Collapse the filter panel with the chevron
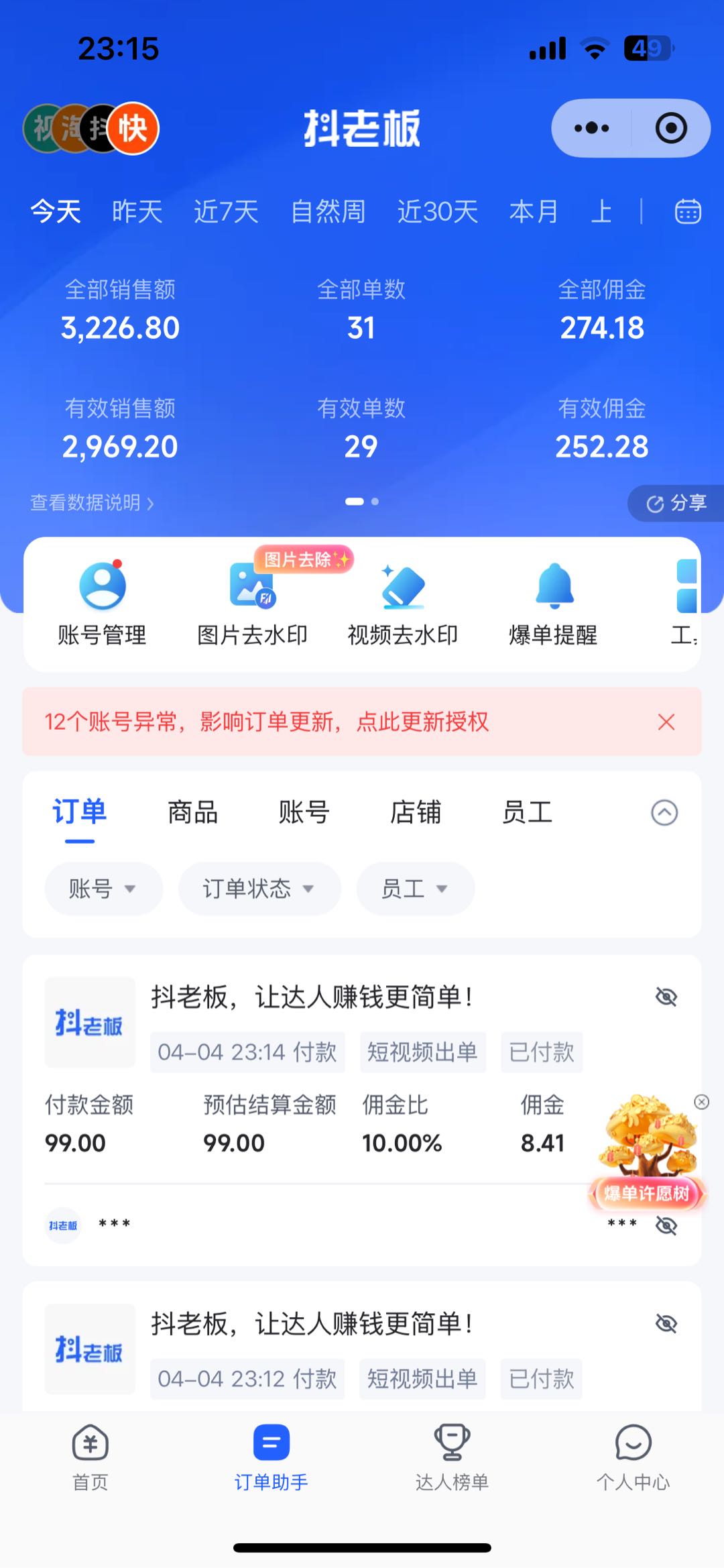 [x=664, y=812]
